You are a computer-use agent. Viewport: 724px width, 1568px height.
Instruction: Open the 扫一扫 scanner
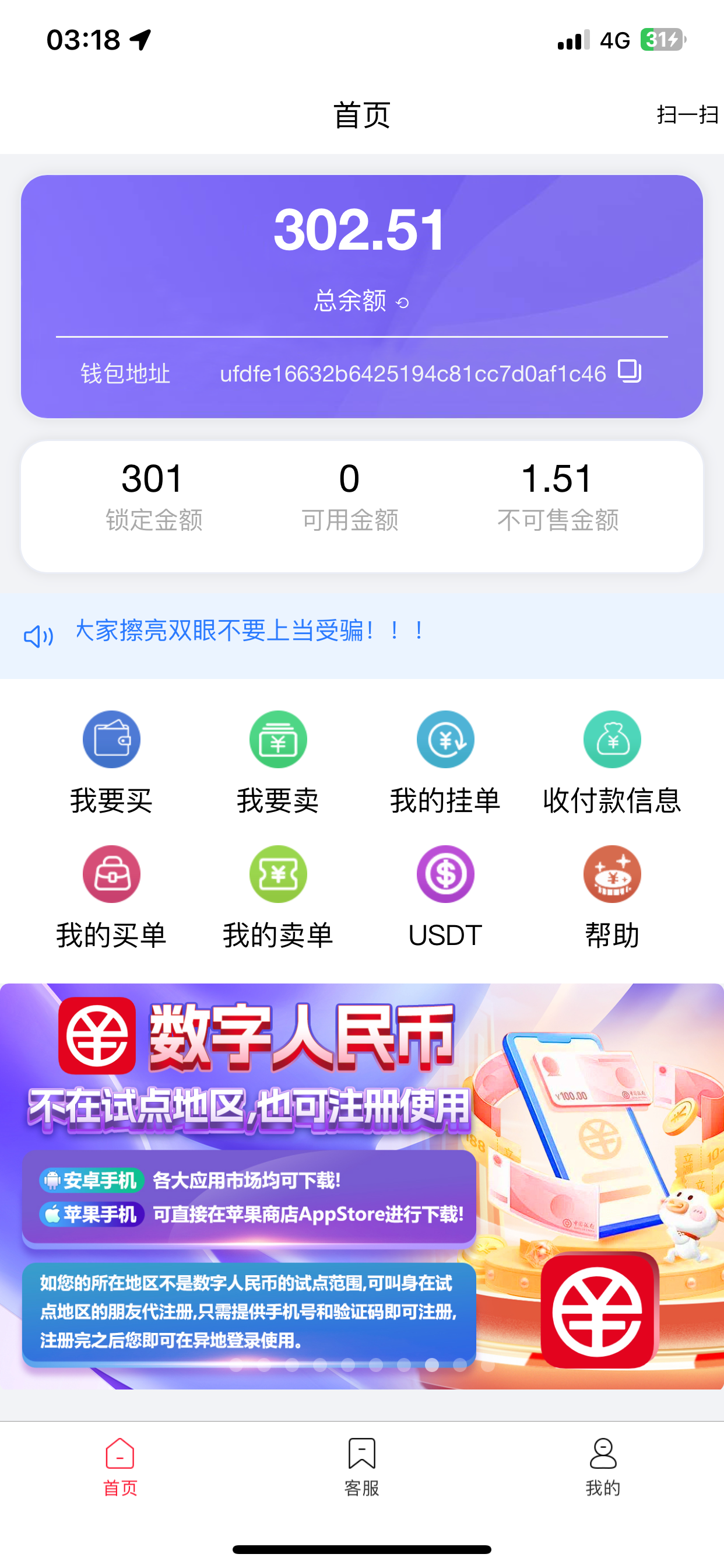pyautogui.click(x=687, y=114)
